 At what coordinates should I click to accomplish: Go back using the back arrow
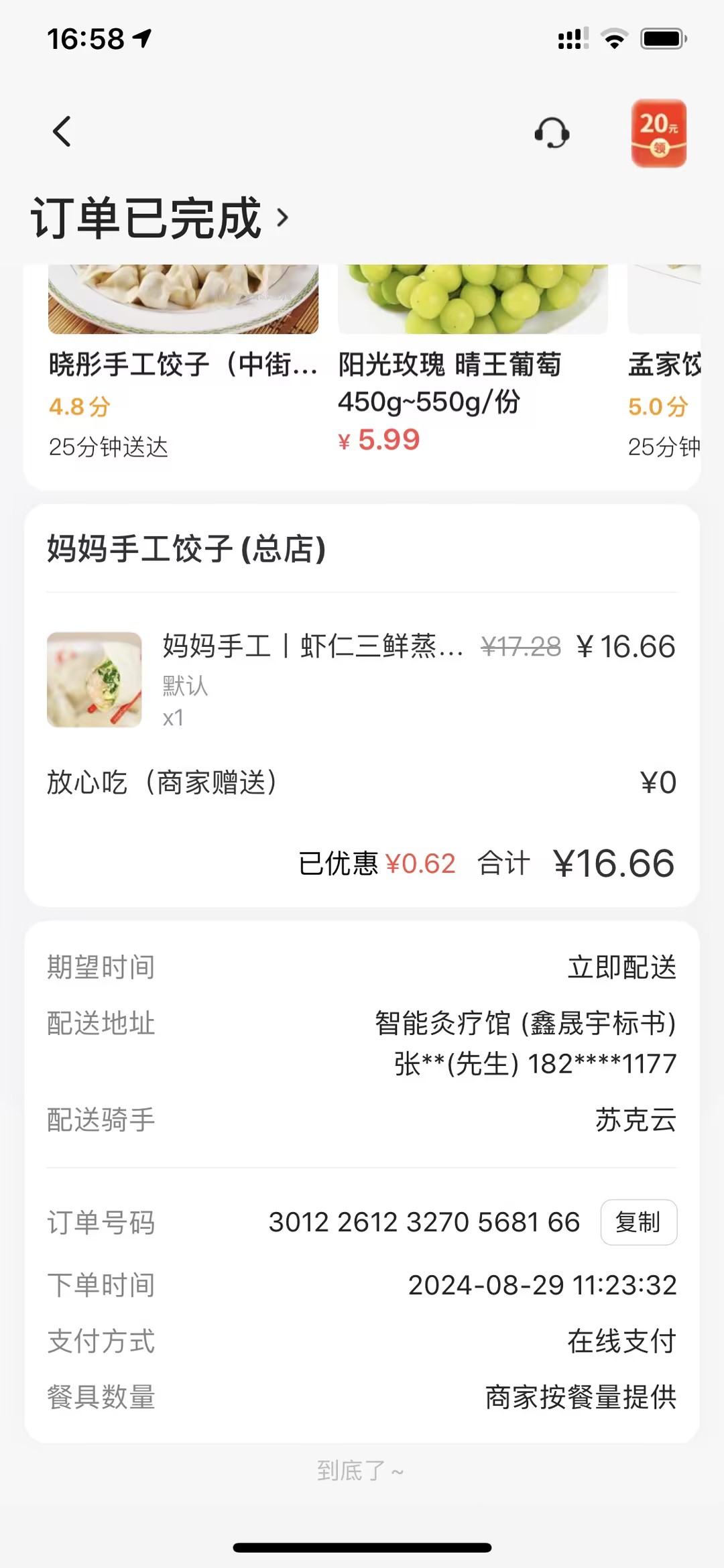click(62, 131)
